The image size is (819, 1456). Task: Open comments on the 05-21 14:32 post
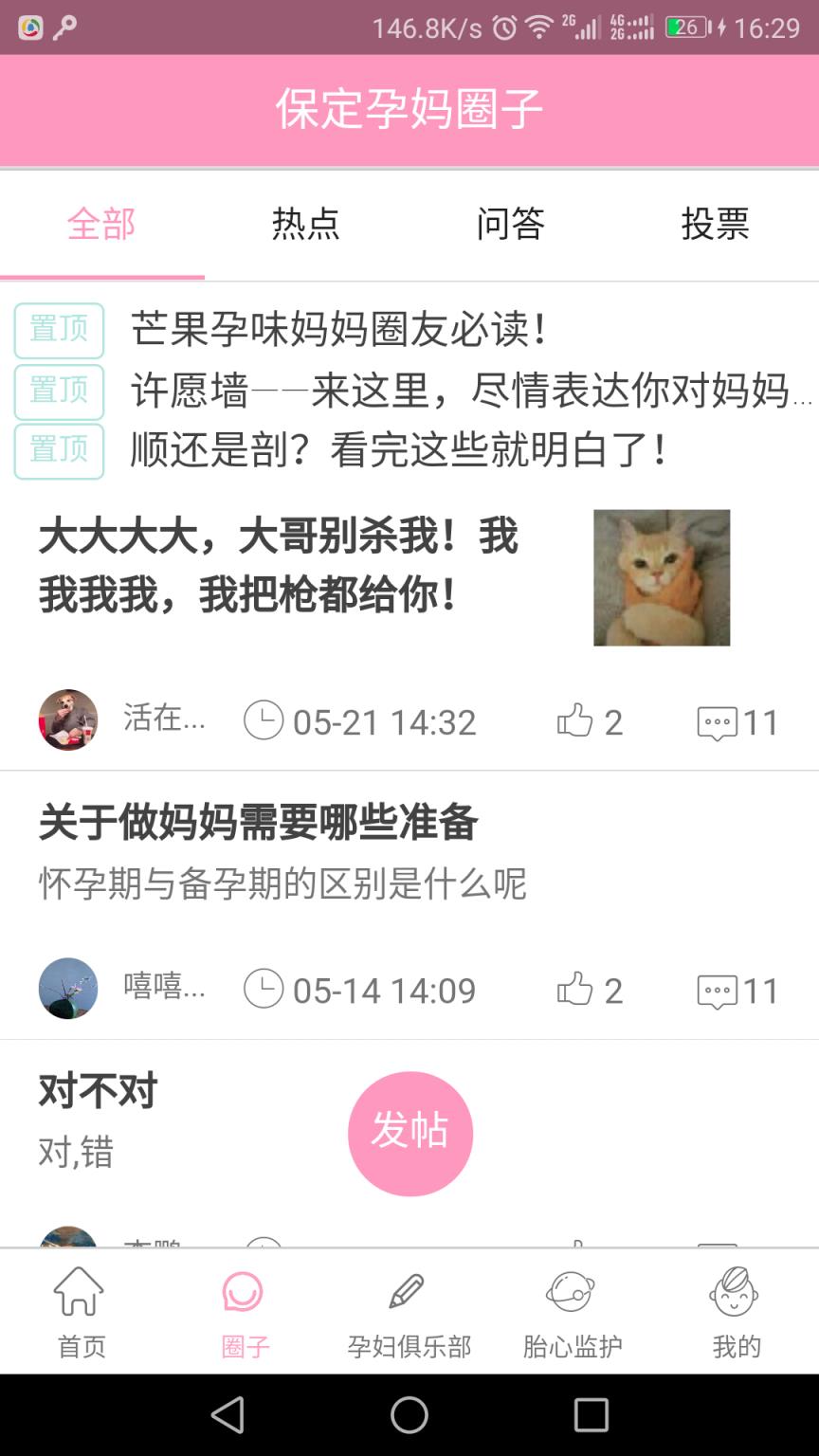pyautogui.click(x=737, y=722)
